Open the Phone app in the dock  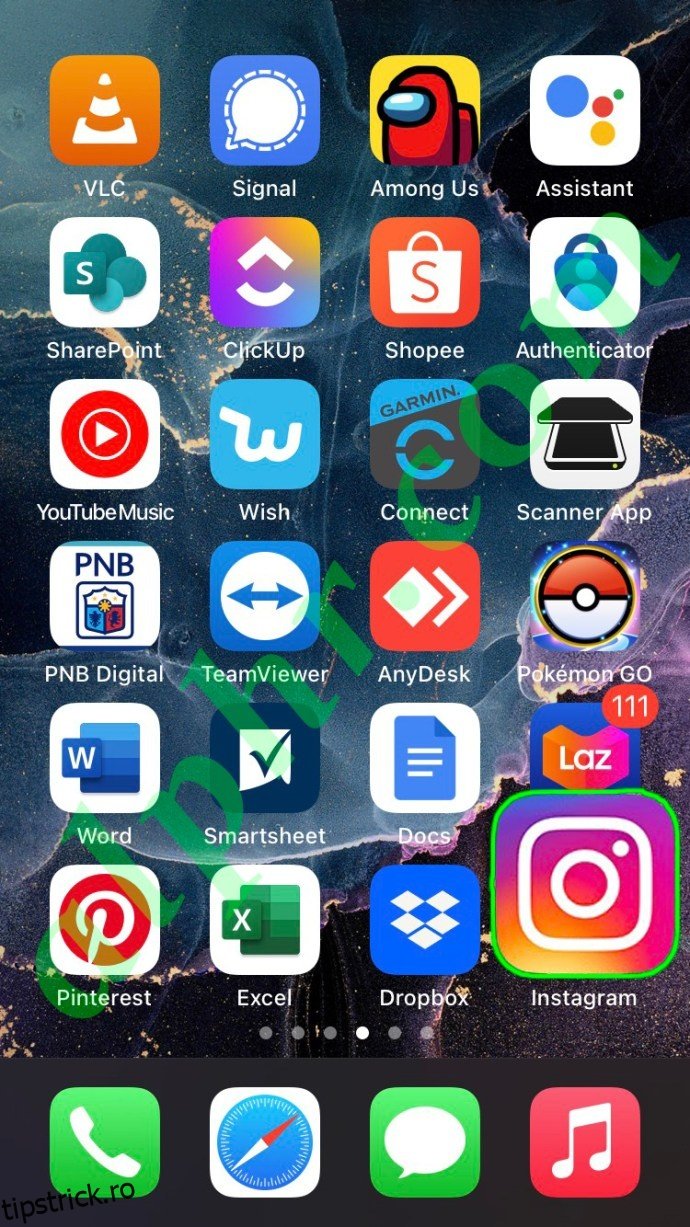coord(105,1142)
